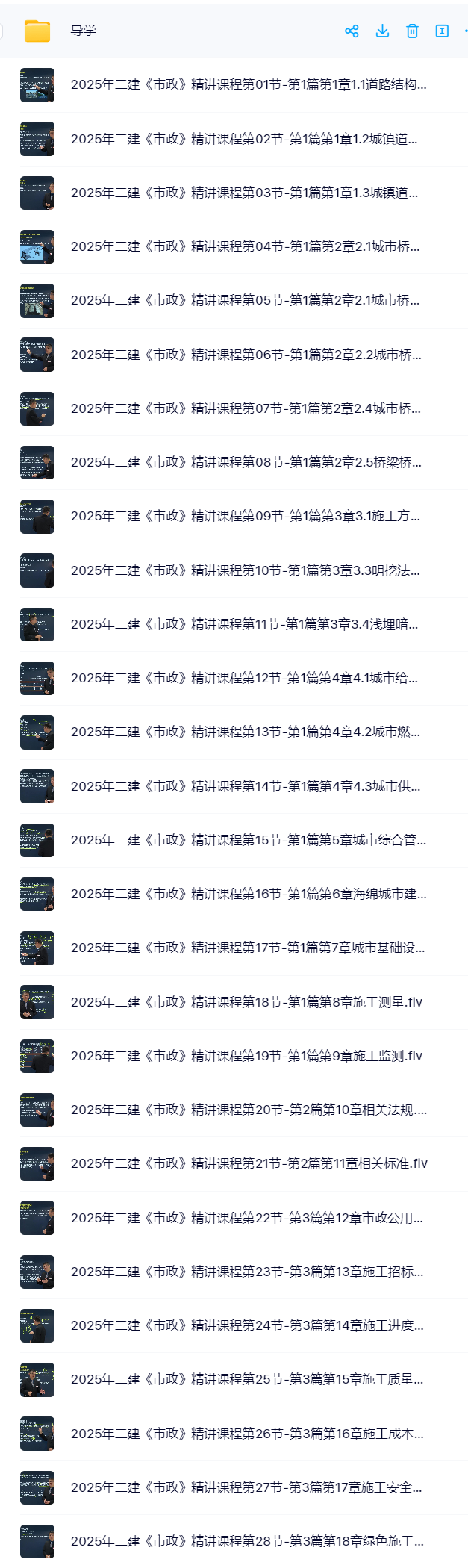The height and width of the screenshot is (1568, 468).
Task: Play the 第04节 lesson video file
Action: (x=245, y=247)
